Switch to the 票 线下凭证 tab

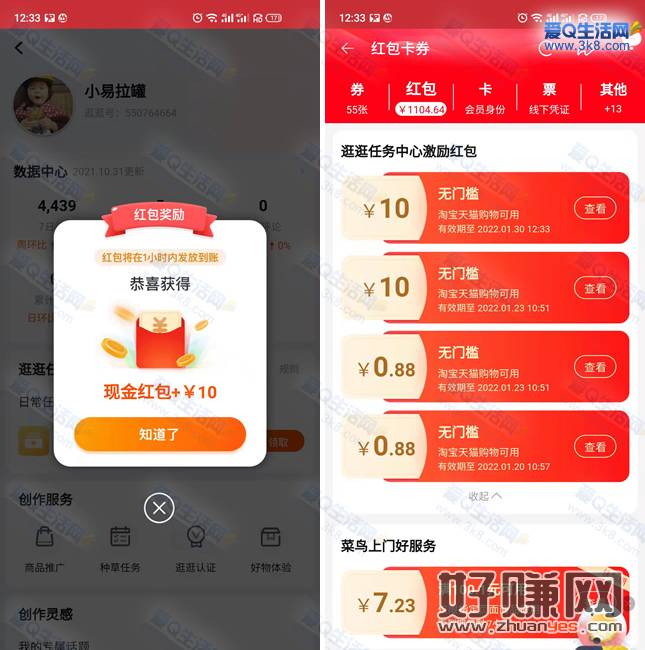click(549, 97)
